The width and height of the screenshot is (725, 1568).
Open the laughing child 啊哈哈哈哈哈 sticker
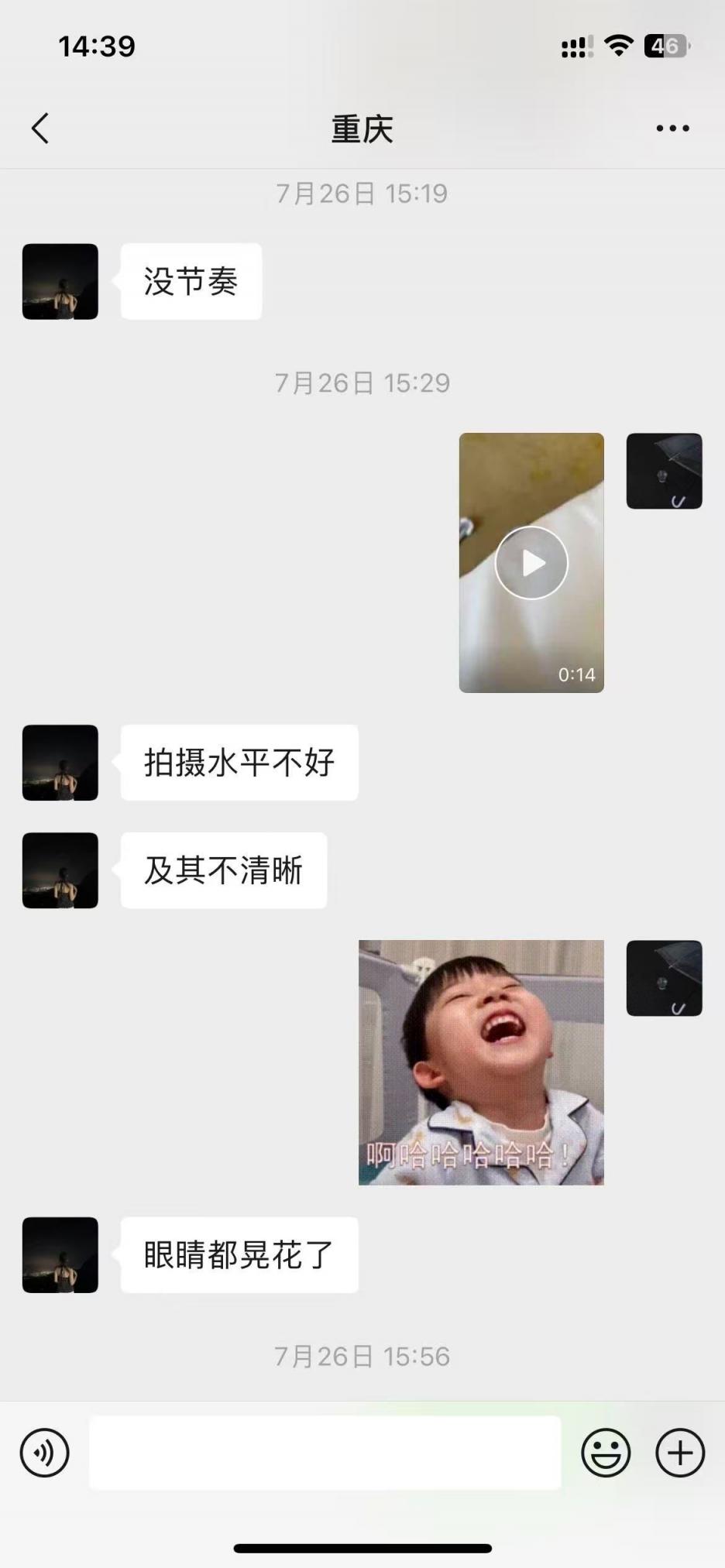click(x=481, y=1062)
